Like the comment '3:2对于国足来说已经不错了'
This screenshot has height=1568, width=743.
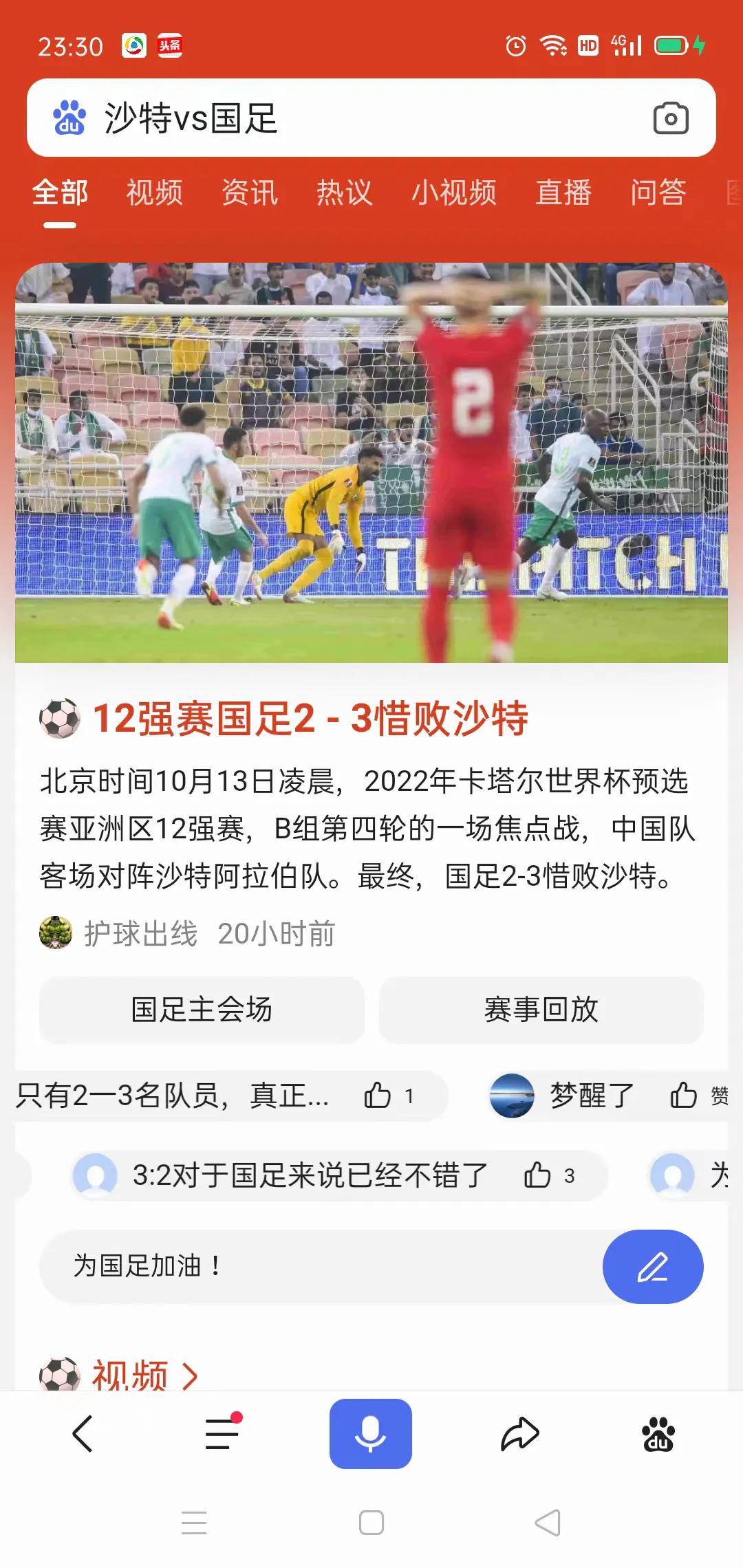[539, 1176]
